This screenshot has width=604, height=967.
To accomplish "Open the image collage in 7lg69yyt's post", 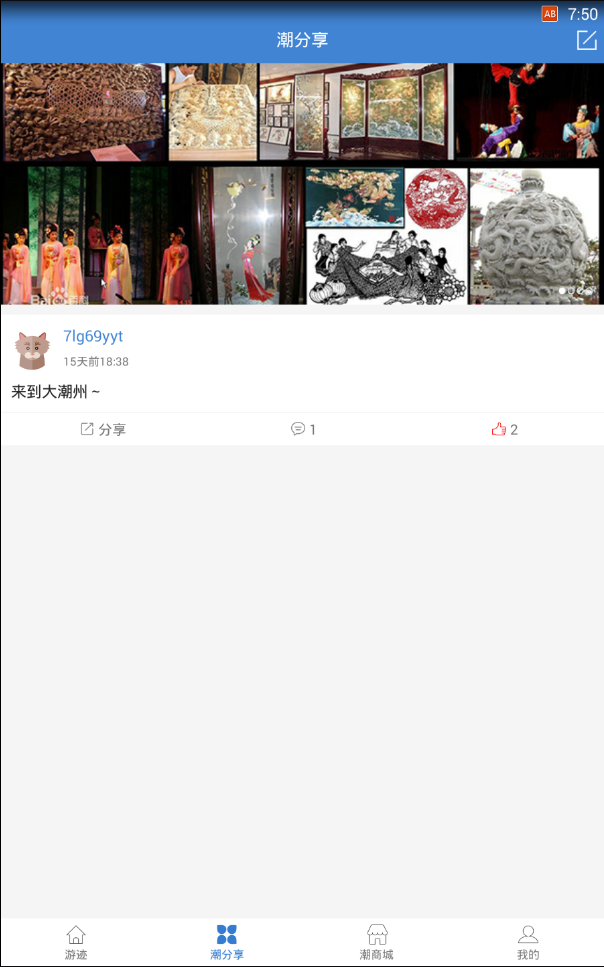I will pyautogui.click(x=302, y=184).
